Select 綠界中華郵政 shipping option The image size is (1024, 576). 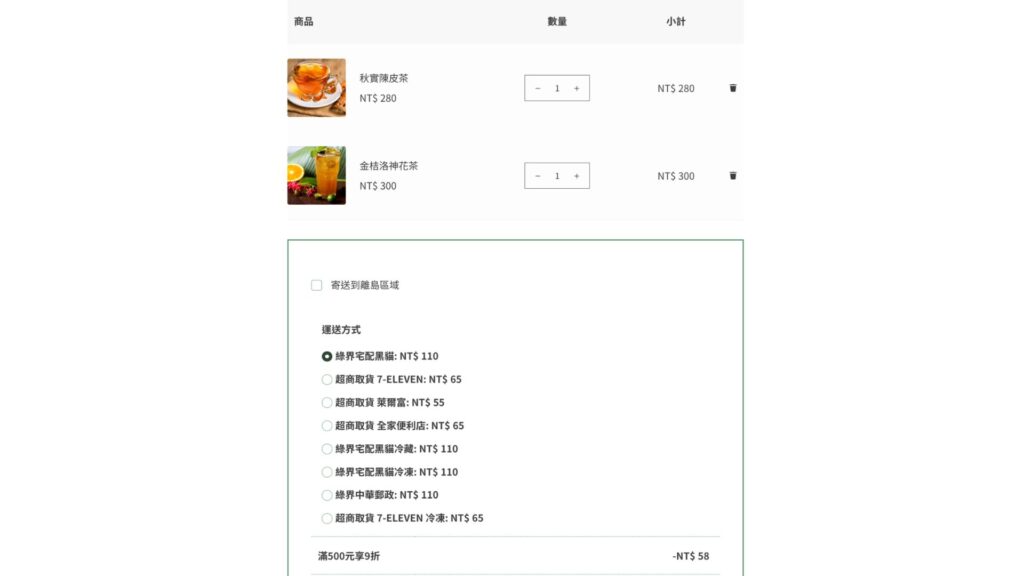(327, 495)
